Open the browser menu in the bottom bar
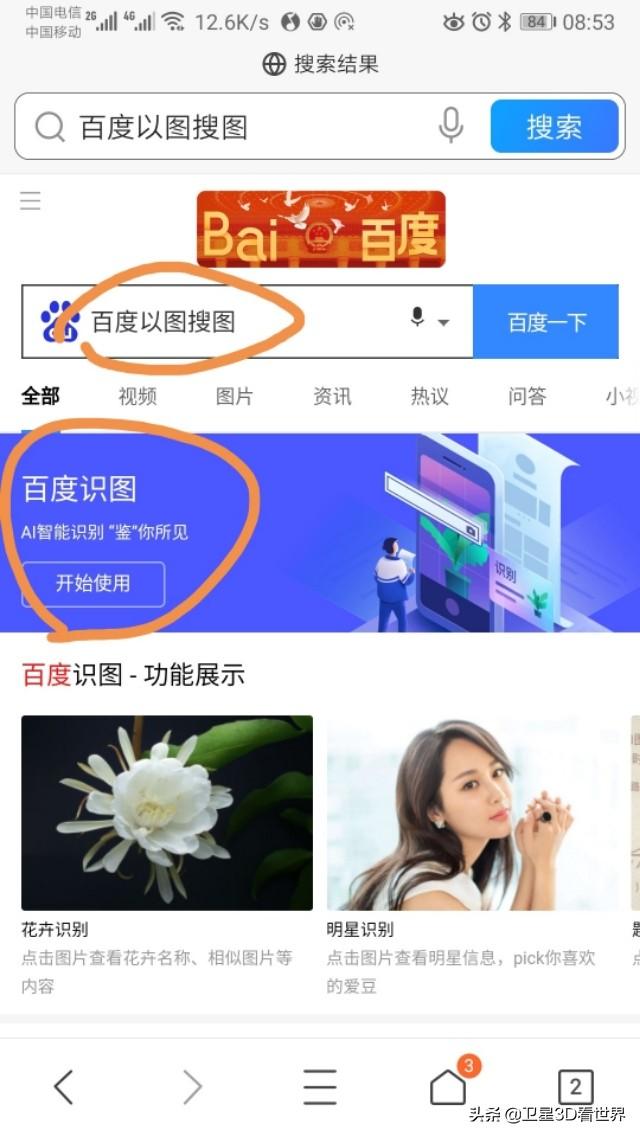This screenshot has width=640, height=1137. [x=320, y=1086]
